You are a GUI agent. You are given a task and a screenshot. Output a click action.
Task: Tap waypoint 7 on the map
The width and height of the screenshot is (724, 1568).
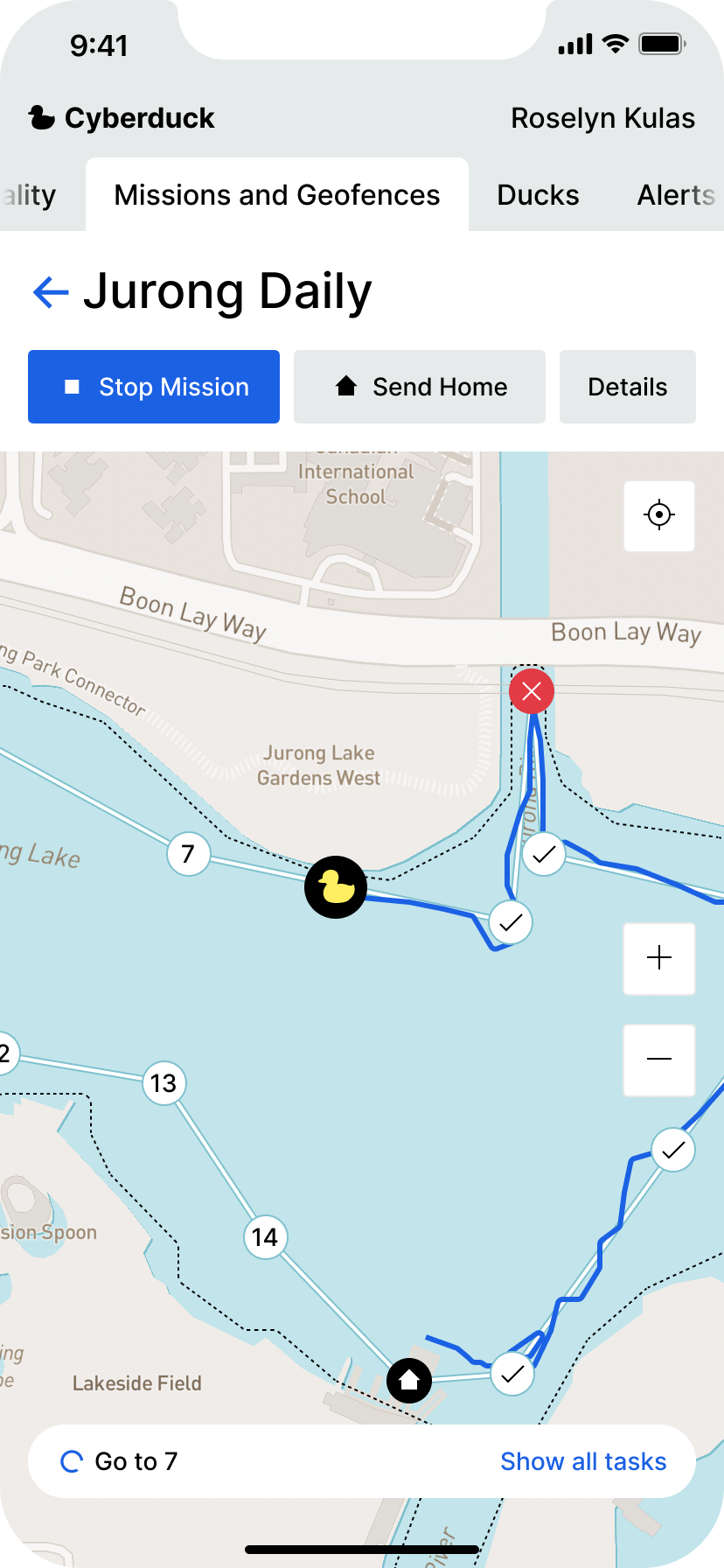[x=188, y=854]
